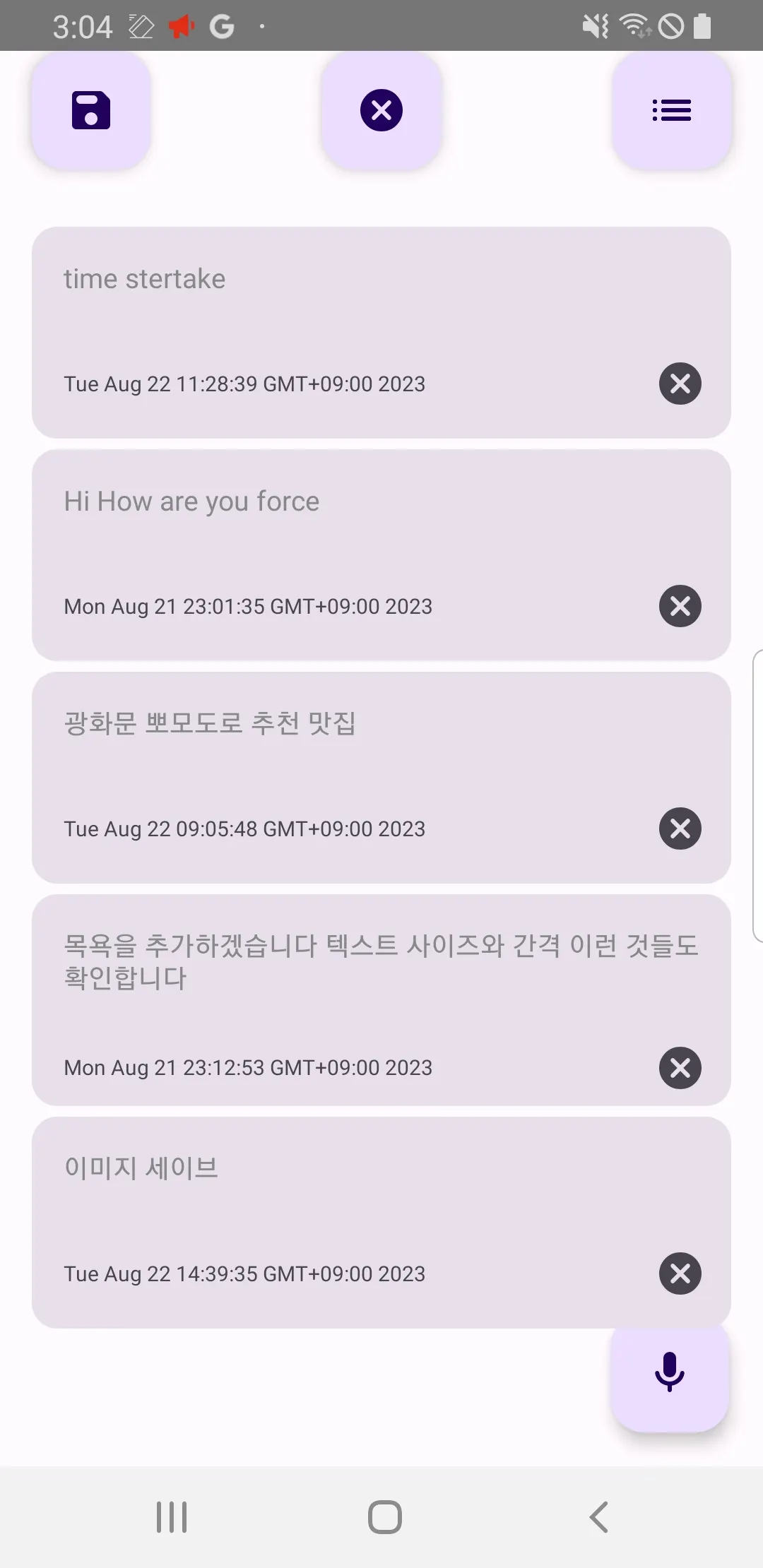Tap the clear X button at top
The width and height of the screenshot is (763, 1568).
click(381, 111)
